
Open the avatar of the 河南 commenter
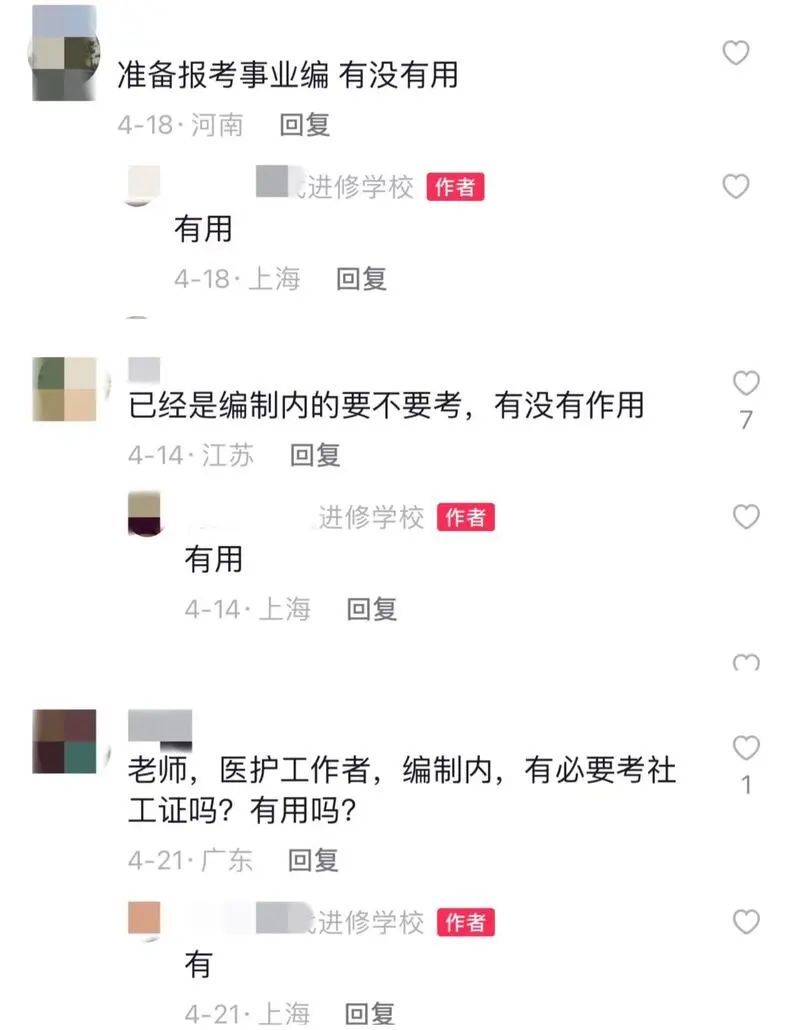pyautogui.click(x=64, y=53)
